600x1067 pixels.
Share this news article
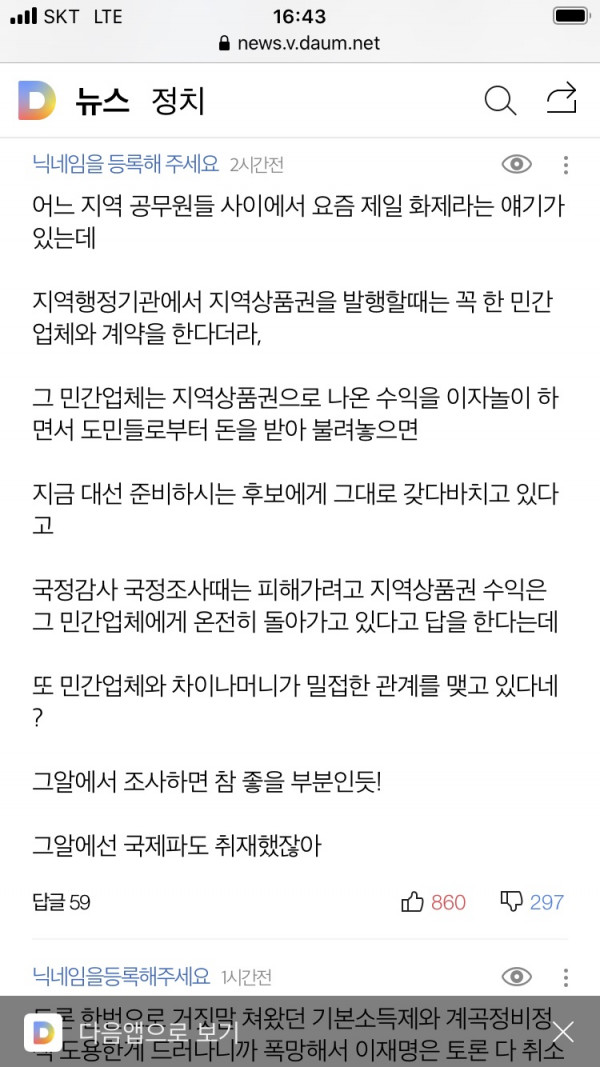point(562,99)
